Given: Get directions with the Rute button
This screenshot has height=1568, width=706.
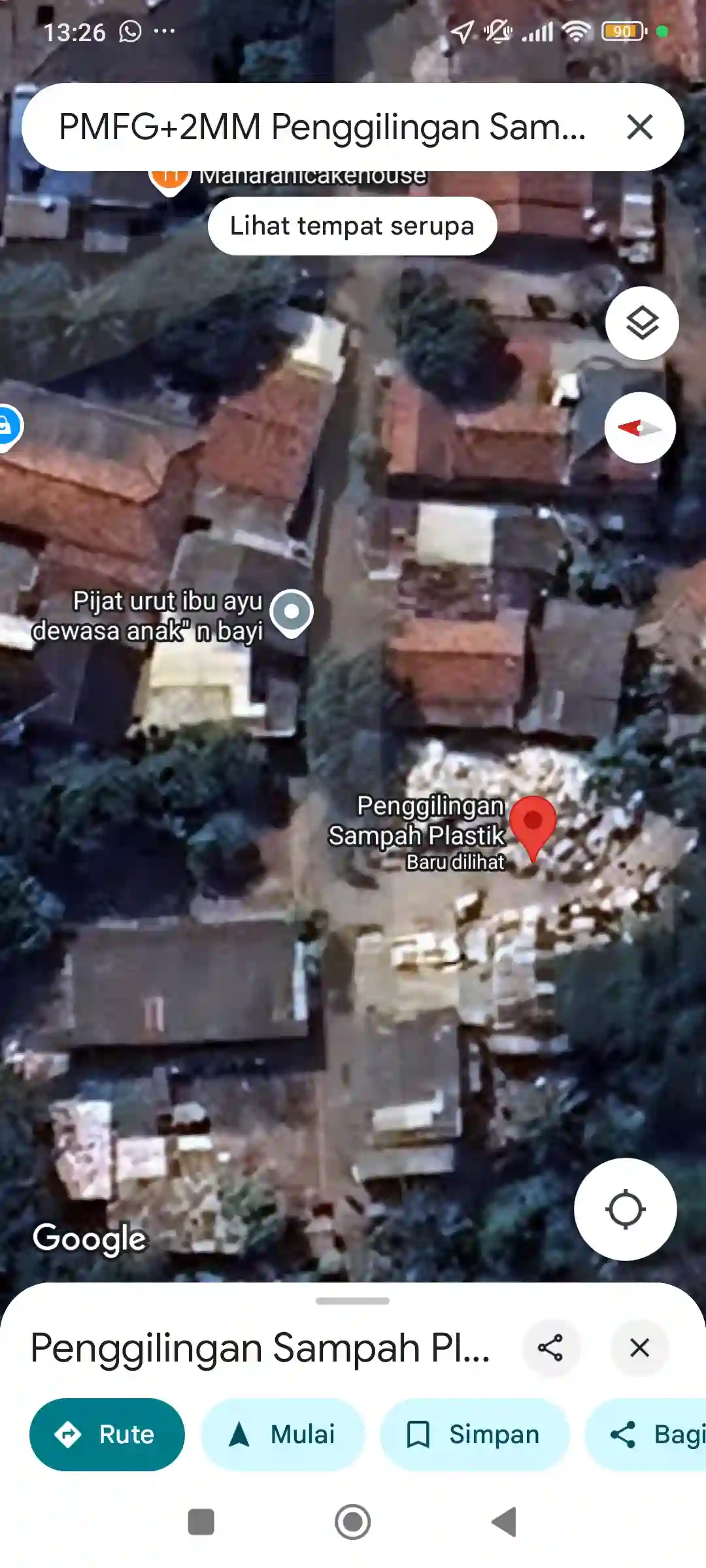Looking at the screenshot, I should pyautogui.click(x=107, y=1435).
